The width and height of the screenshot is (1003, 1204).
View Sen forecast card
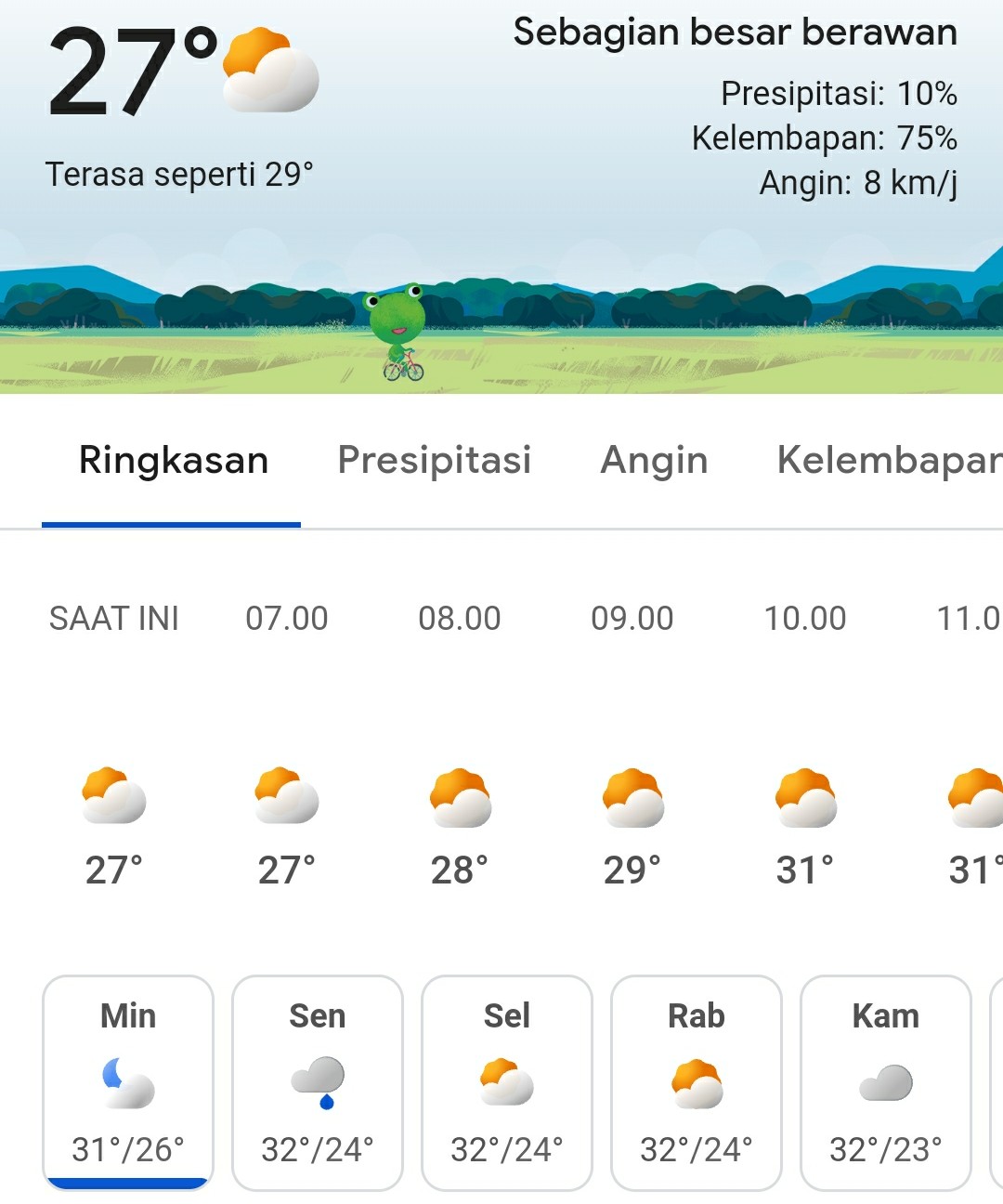tap(318, 1082)
